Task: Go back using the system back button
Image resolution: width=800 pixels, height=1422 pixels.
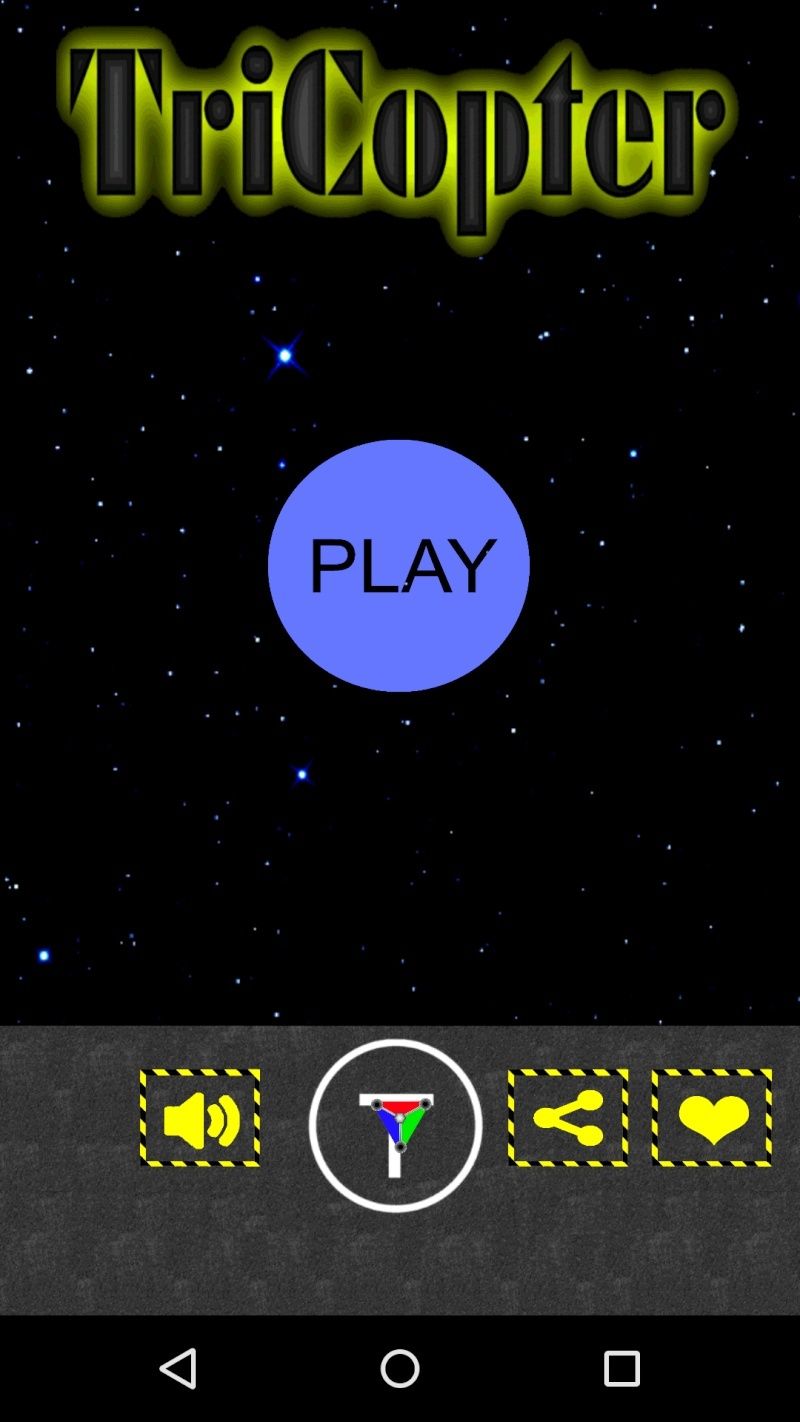Action: [x=178, y=1368]
